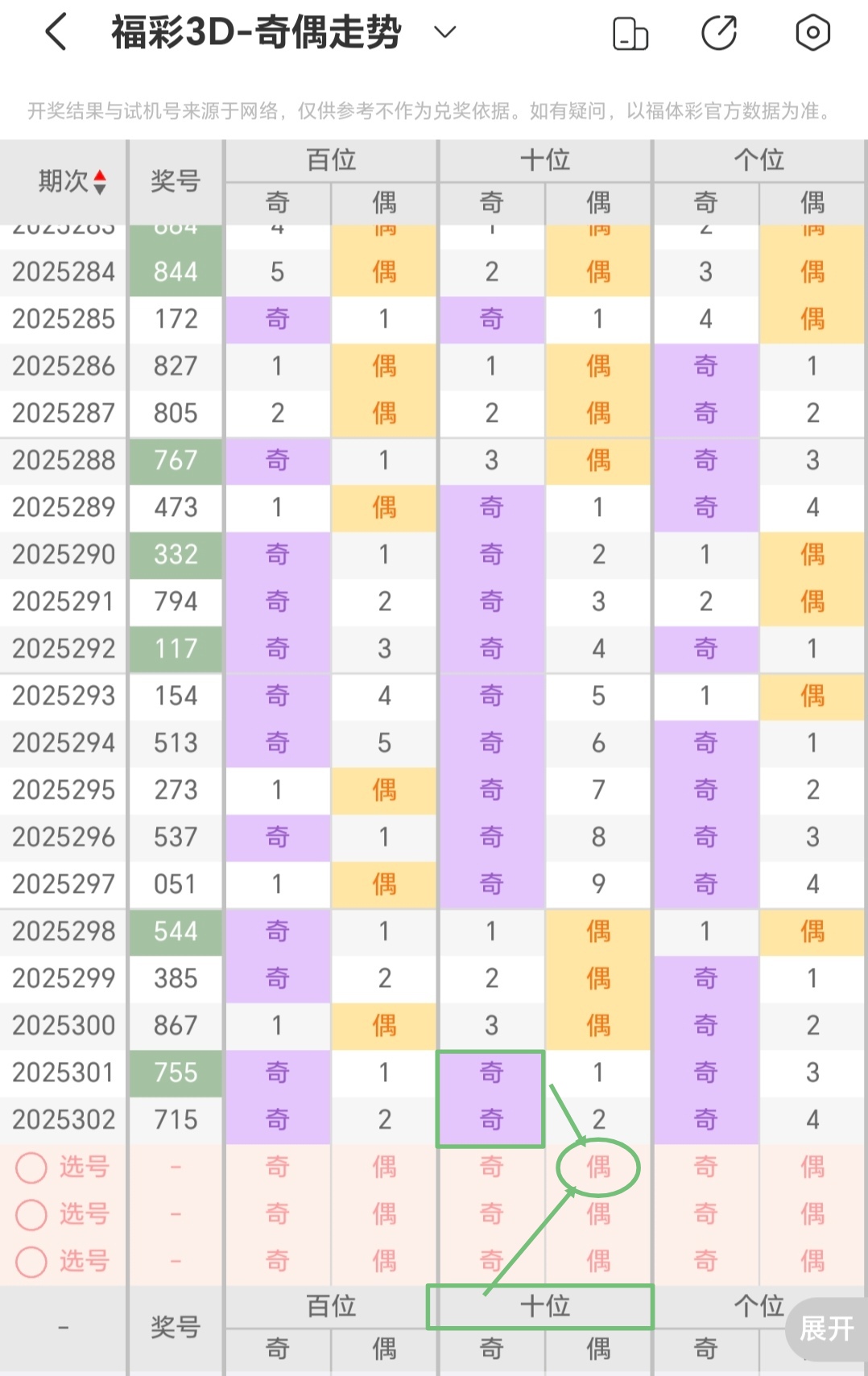Expand the 福彩3D-奇偶走势 title dropdown
The height and width of the screenshot is (1376, 868).
tap(444, 32)
